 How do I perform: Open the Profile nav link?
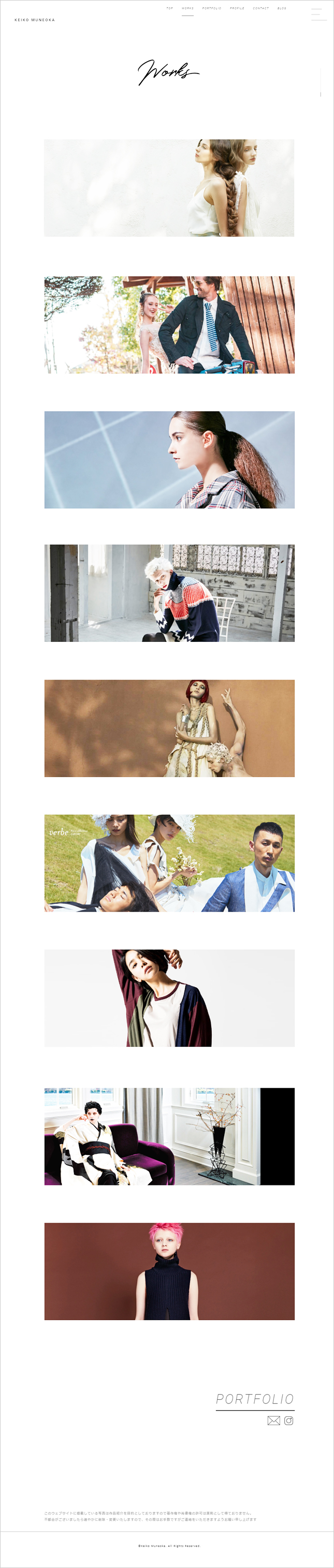[x=237, y=8]
